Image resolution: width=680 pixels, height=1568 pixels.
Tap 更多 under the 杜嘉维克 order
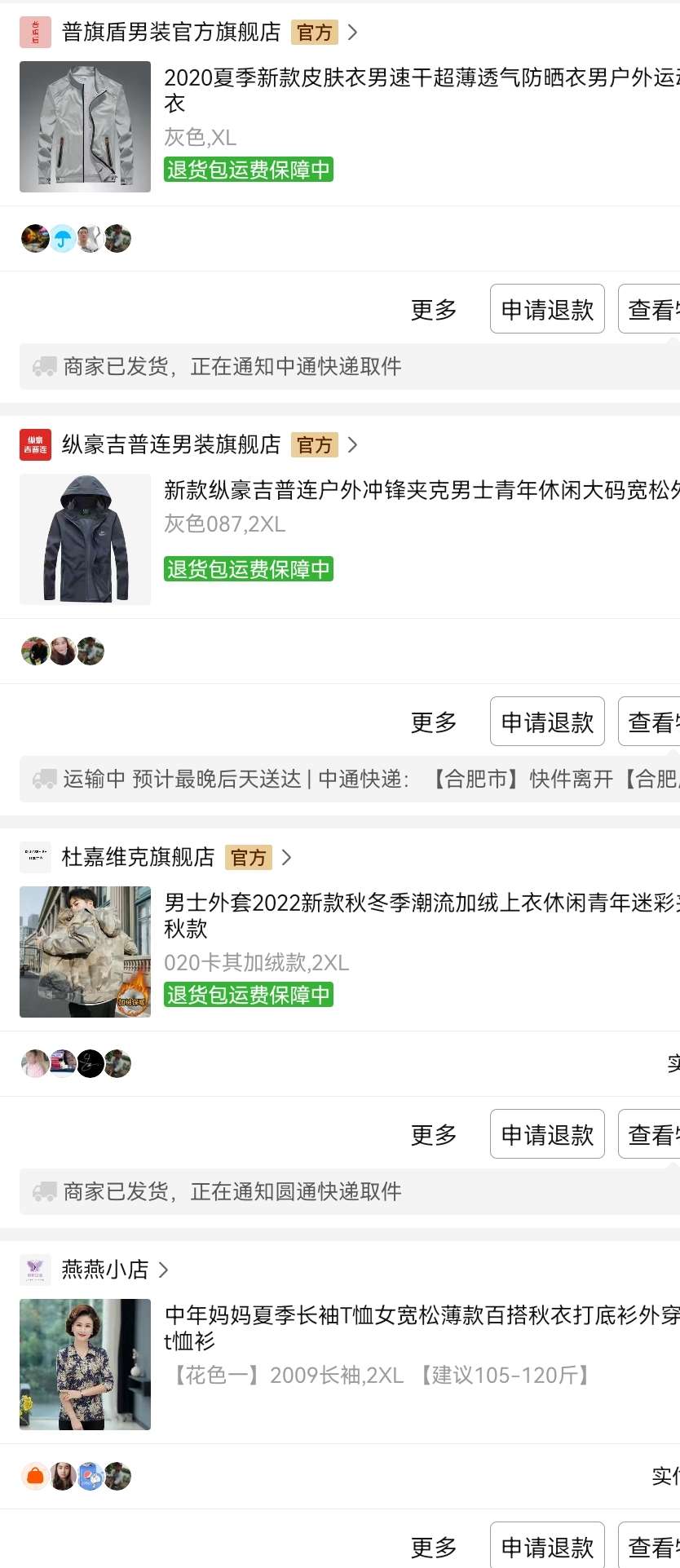(x=433, y=1135)
